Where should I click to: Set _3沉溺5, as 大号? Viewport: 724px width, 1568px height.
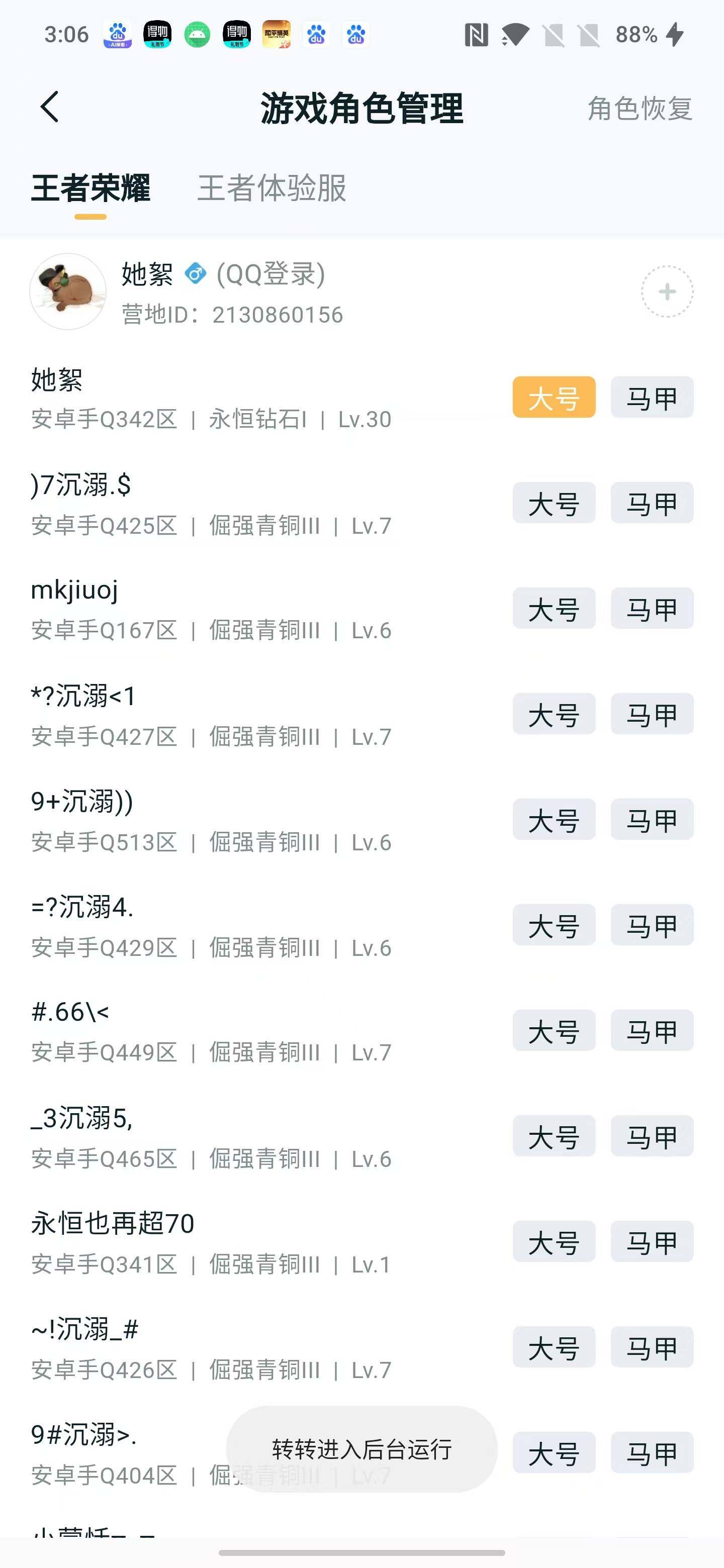point(554,1136)
